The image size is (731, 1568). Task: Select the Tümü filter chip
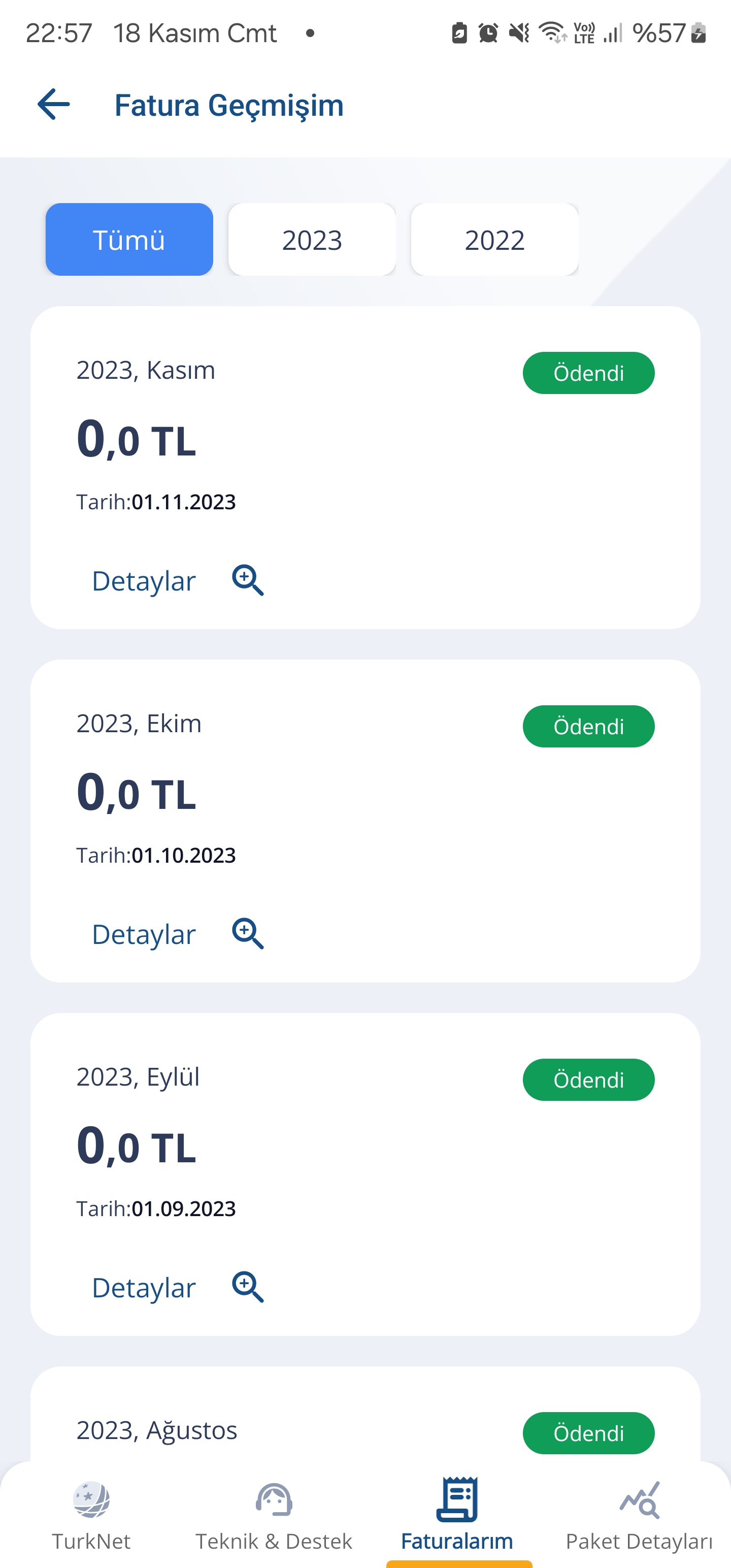pos(129,239)
